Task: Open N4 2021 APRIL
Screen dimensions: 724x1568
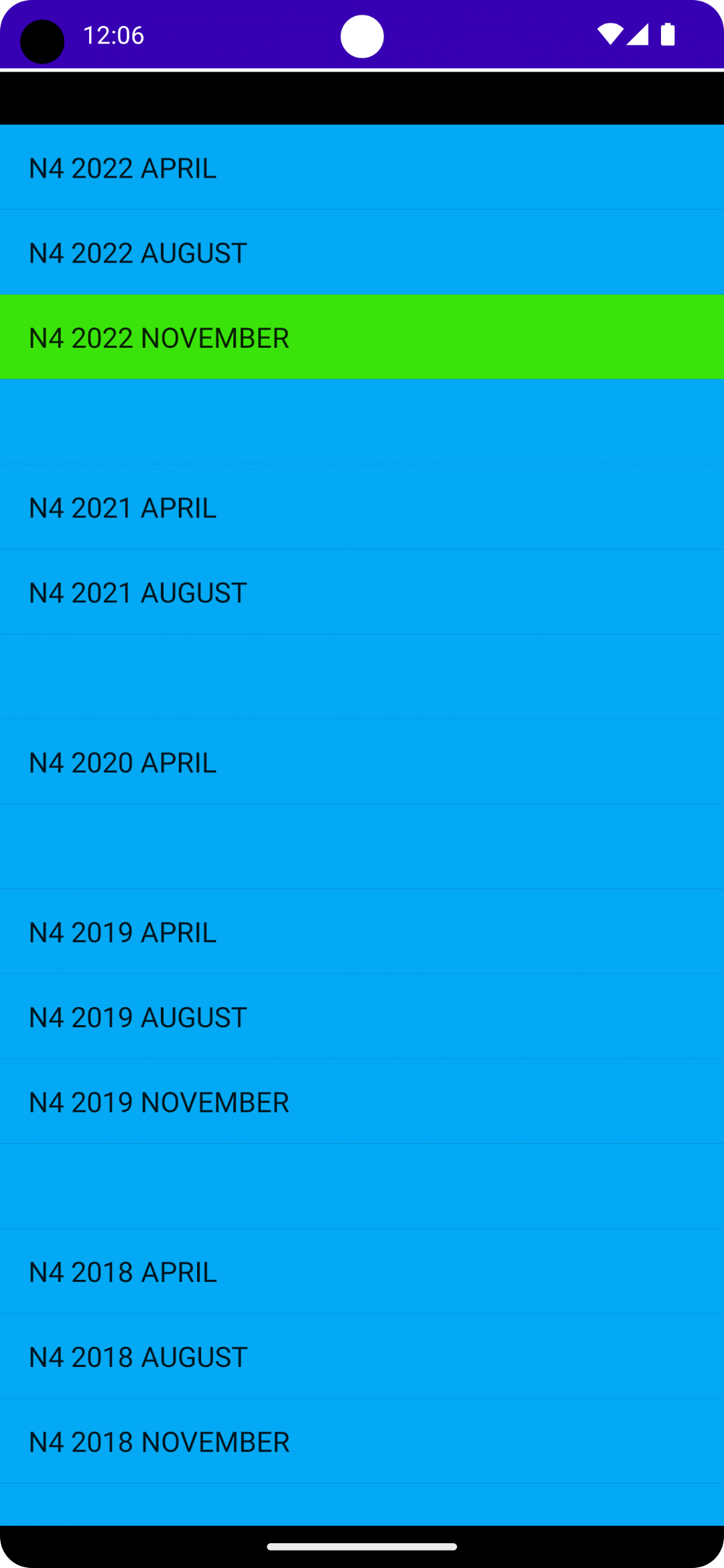Action: [362, 507]
